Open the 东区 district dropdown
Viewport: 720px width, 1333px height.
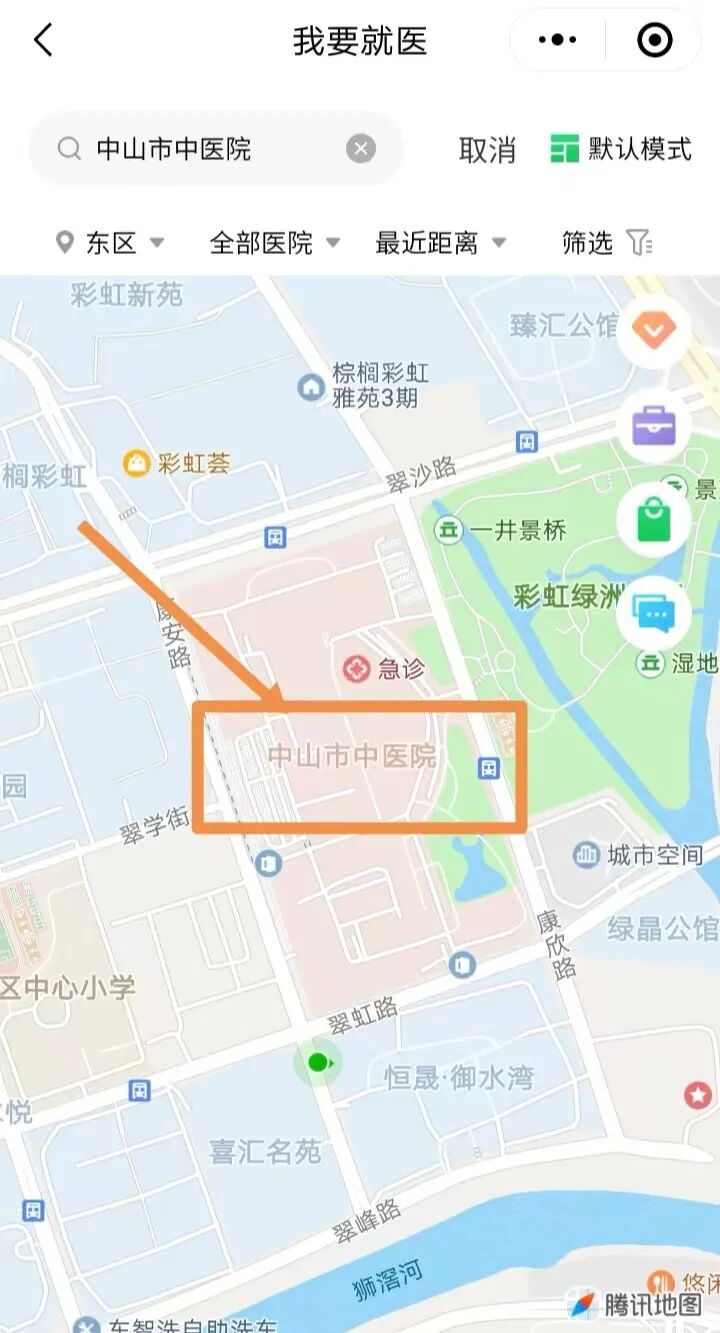tap(110, 242)
